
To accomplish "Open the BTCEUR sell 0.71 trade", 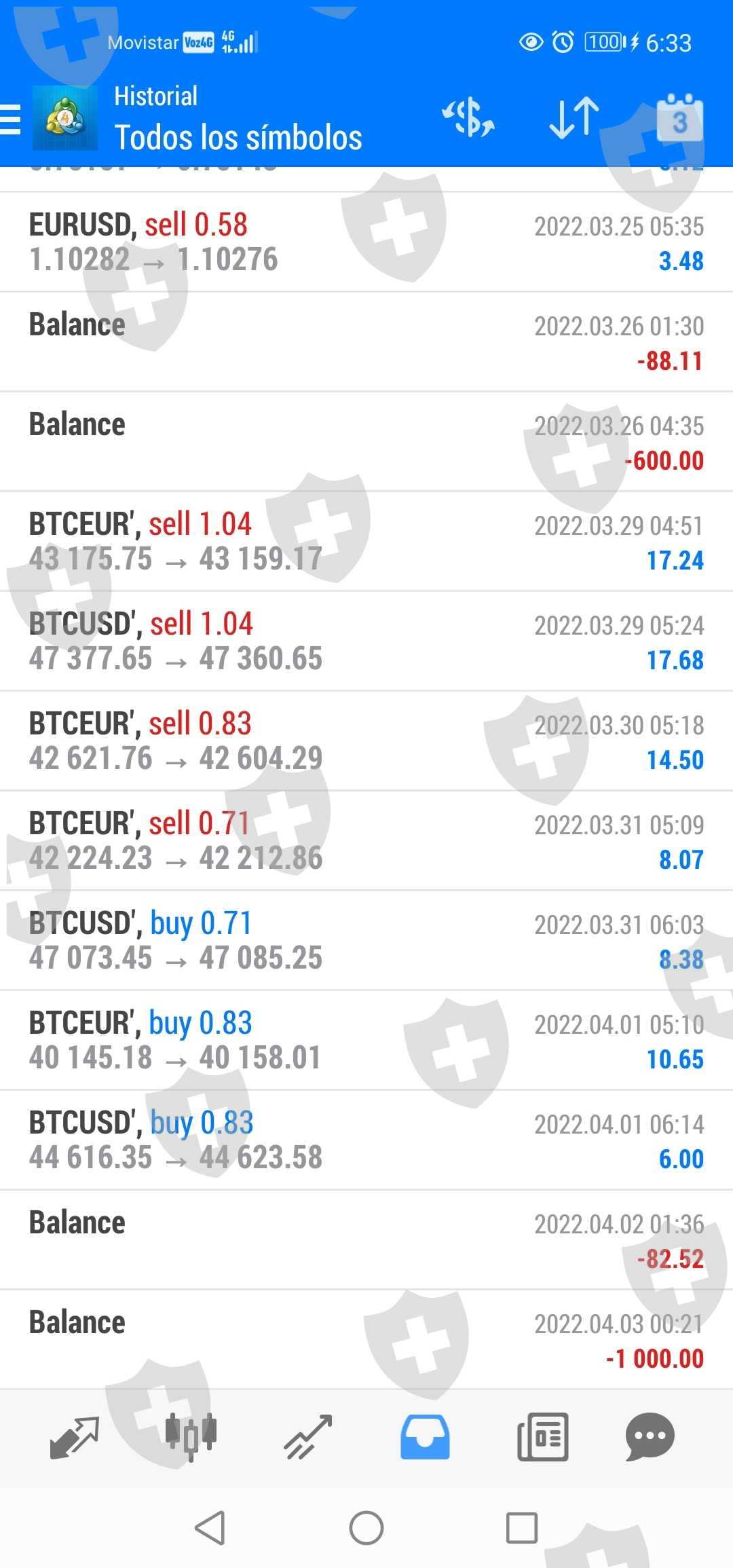I will (x=366, y=841).
